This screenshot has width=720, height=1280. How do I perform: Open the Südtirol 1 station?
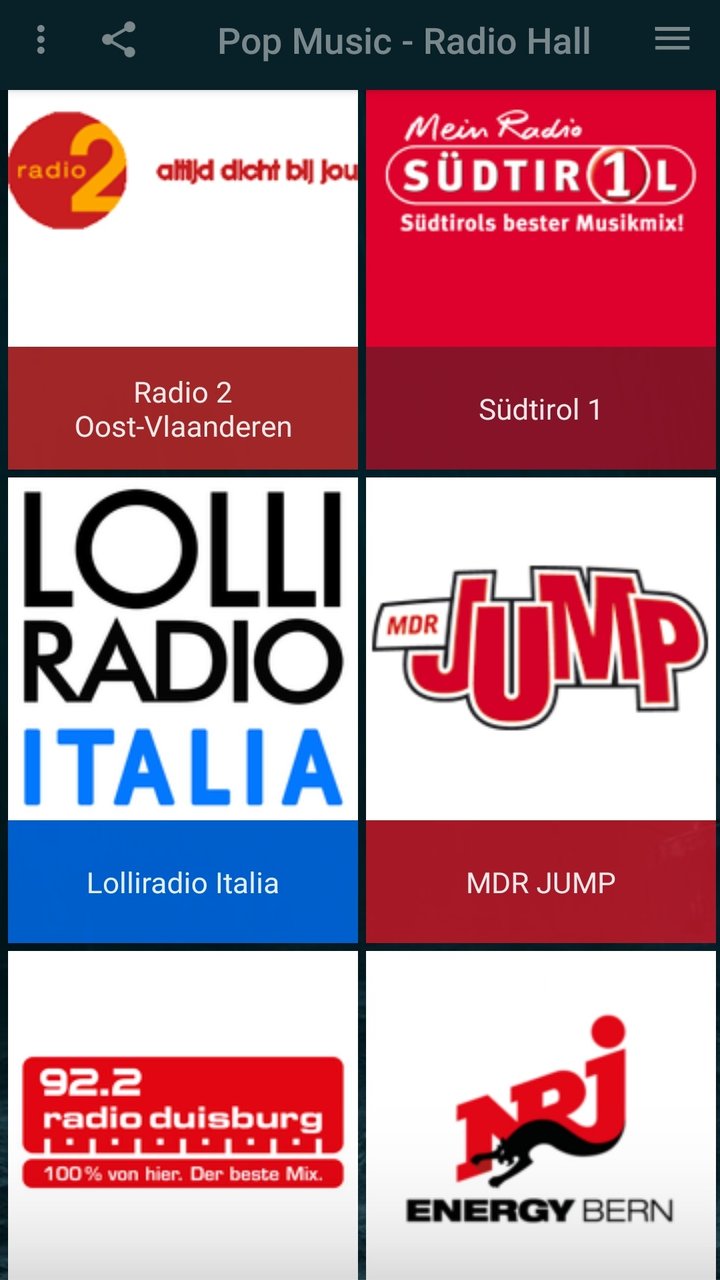tap(541, 280)
